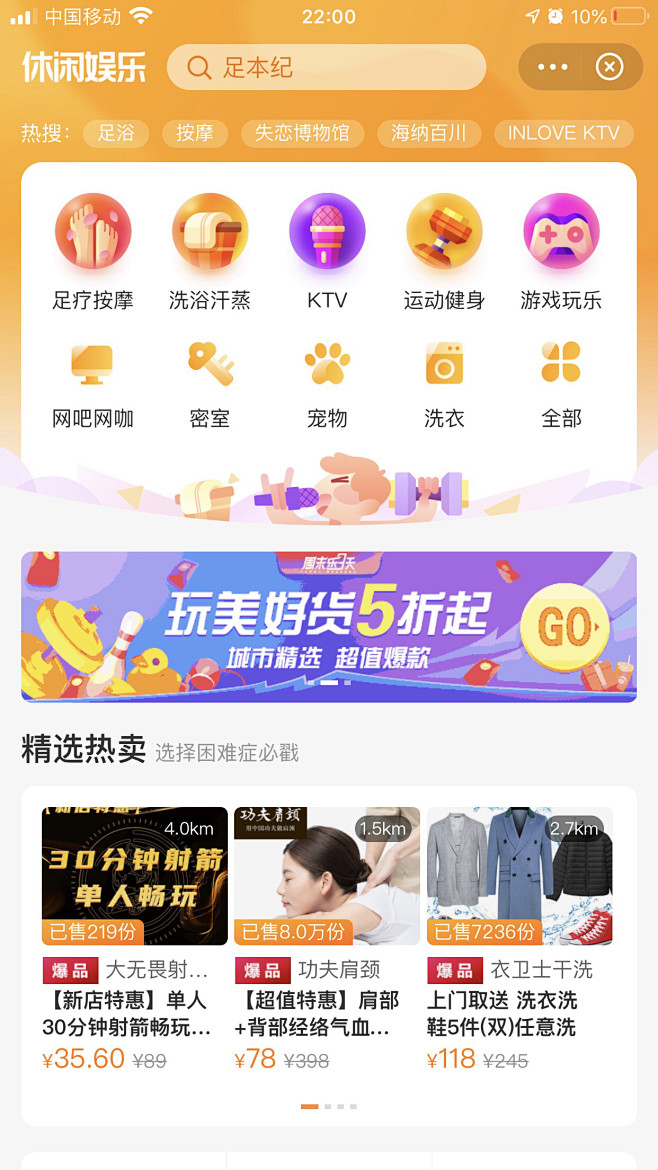The height and width of the screenshot is (1170, 658).
Task: Tap the search box showing 足本纪
Action: coord(326,67)
